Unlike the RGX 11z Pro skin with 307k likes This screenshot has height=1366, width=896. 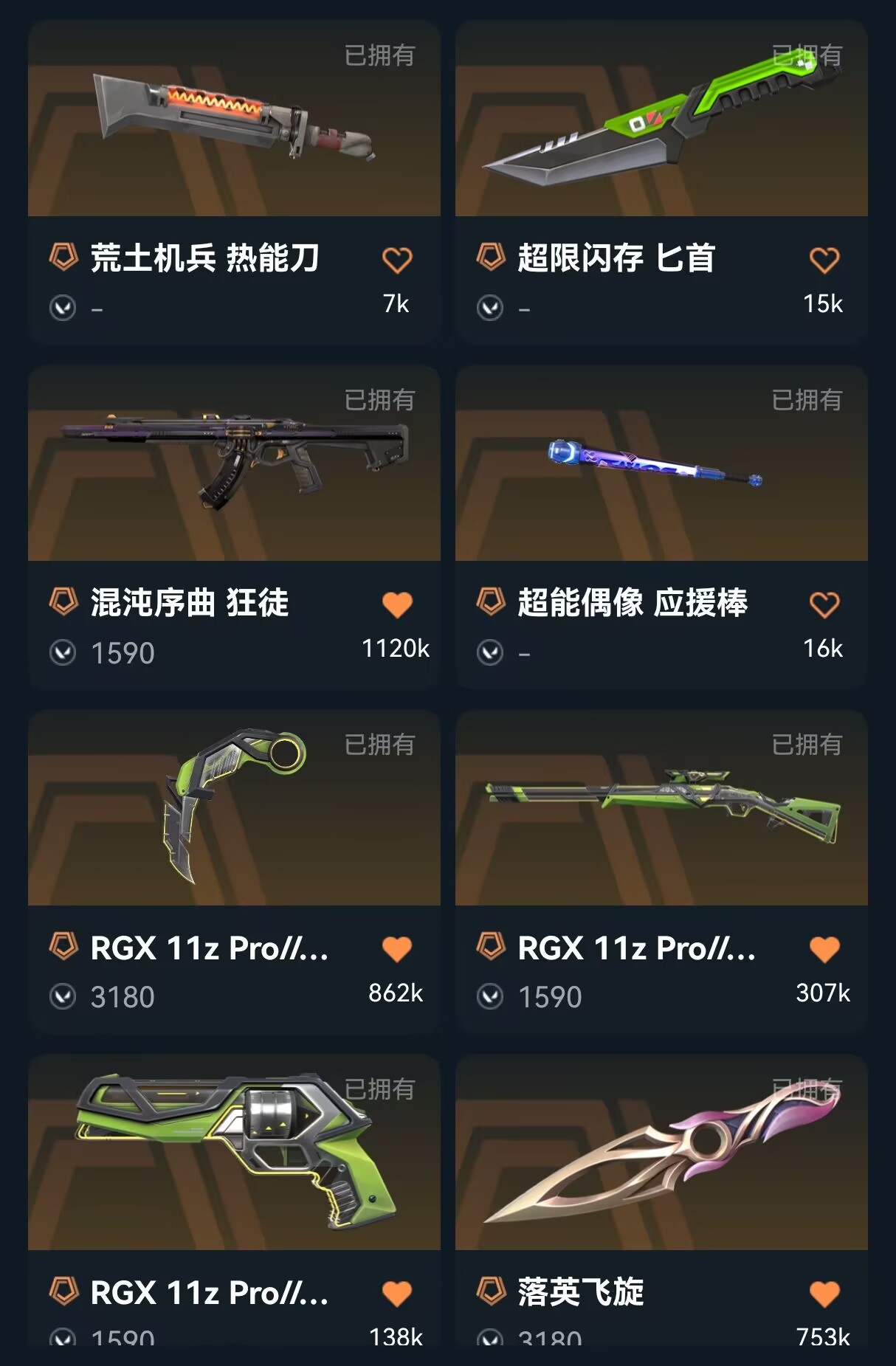824,949
